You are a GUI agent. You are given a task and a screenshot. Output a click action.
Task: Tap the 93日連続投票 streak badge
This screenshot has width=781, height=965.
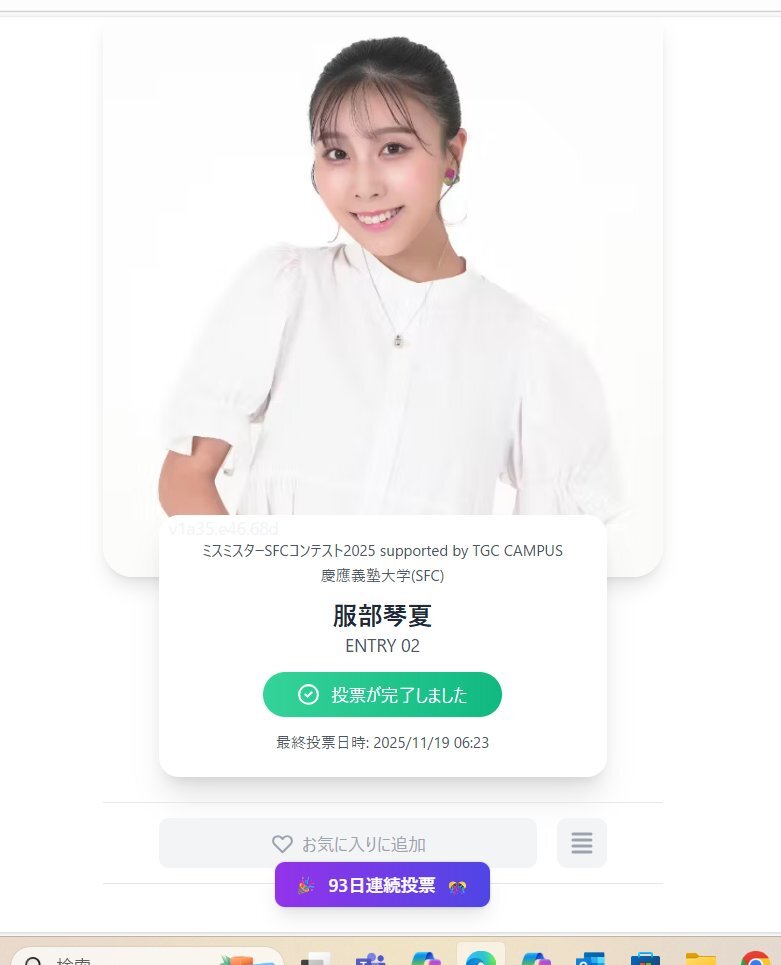click(x=382, y=885)
